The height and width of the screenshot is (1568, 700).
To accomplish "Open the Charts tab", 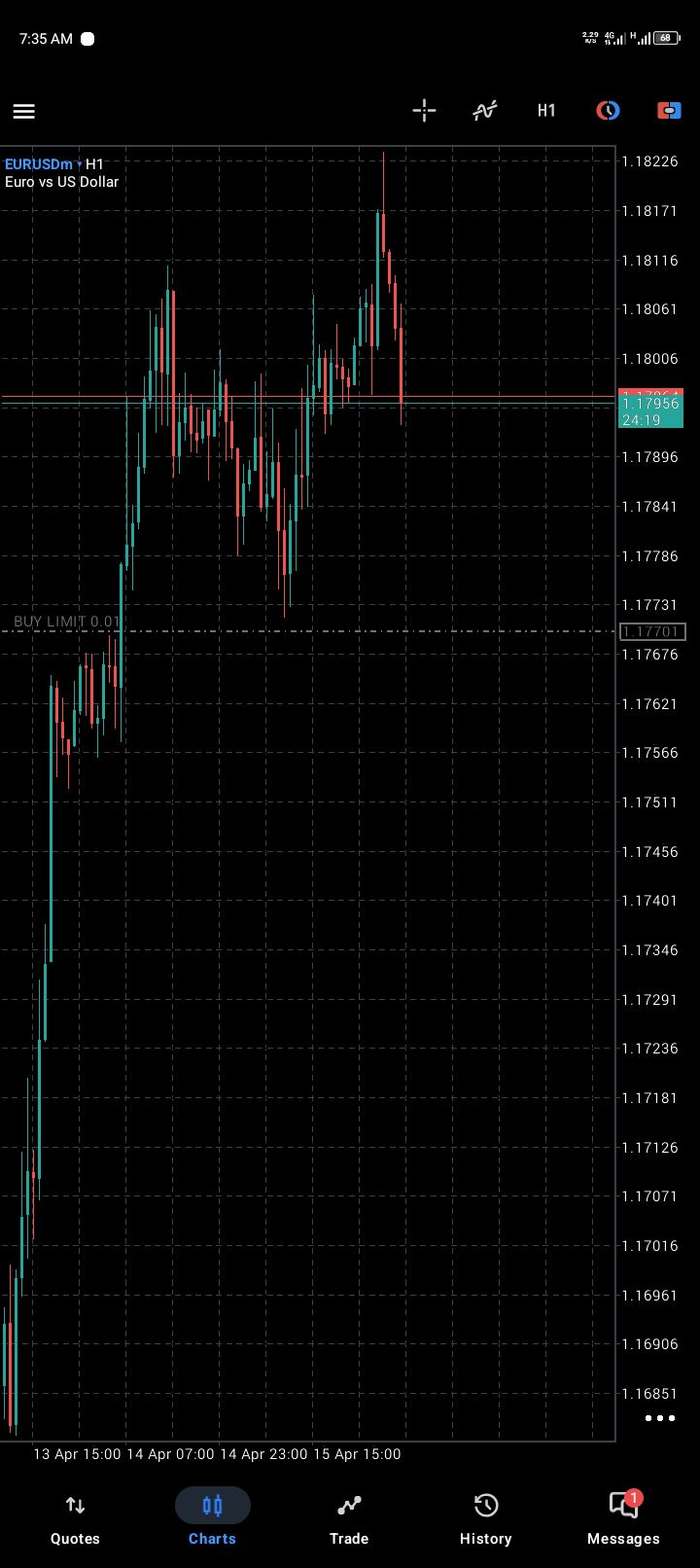I will tap(212, 1519).
